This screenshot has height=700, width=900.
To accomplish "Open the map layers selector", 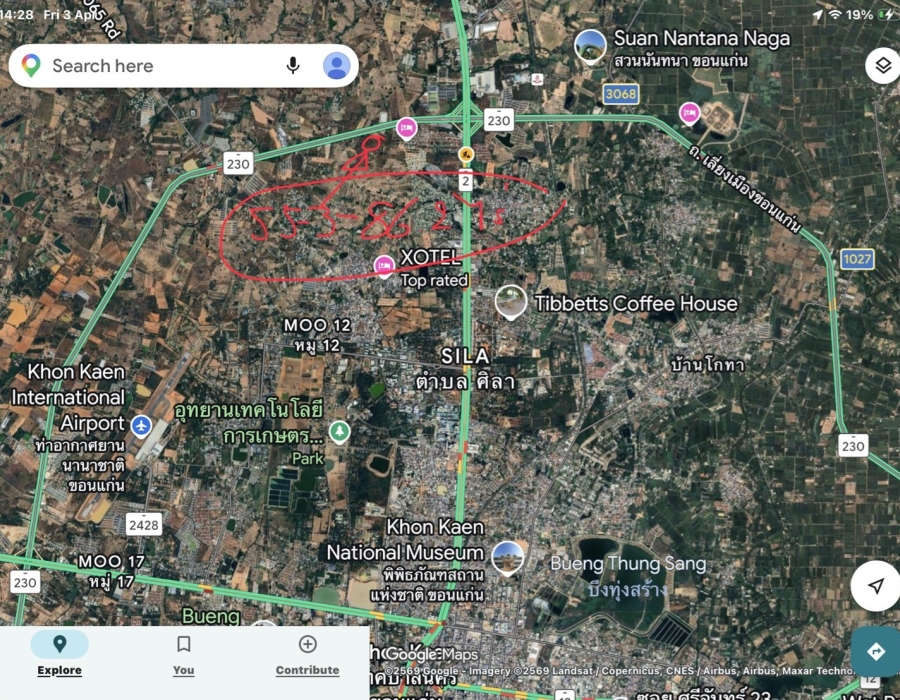I will click(x=882, y=66).
